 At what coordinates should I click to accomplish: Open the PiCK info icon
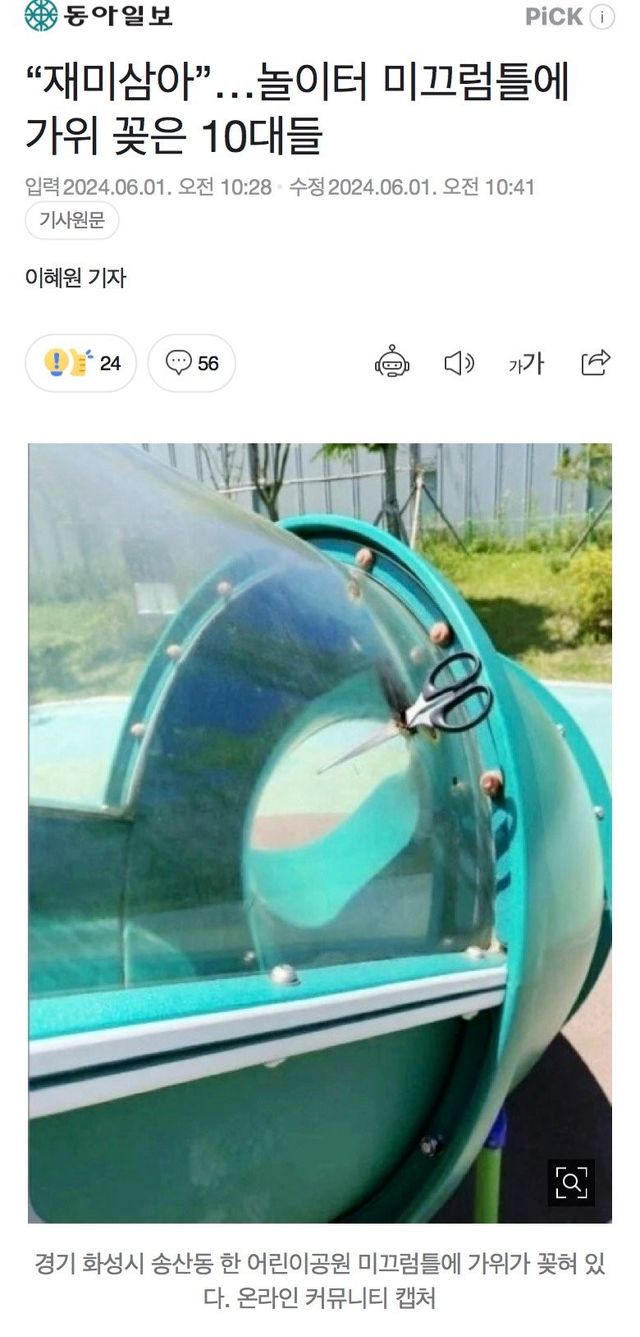(x=602, y=17)
